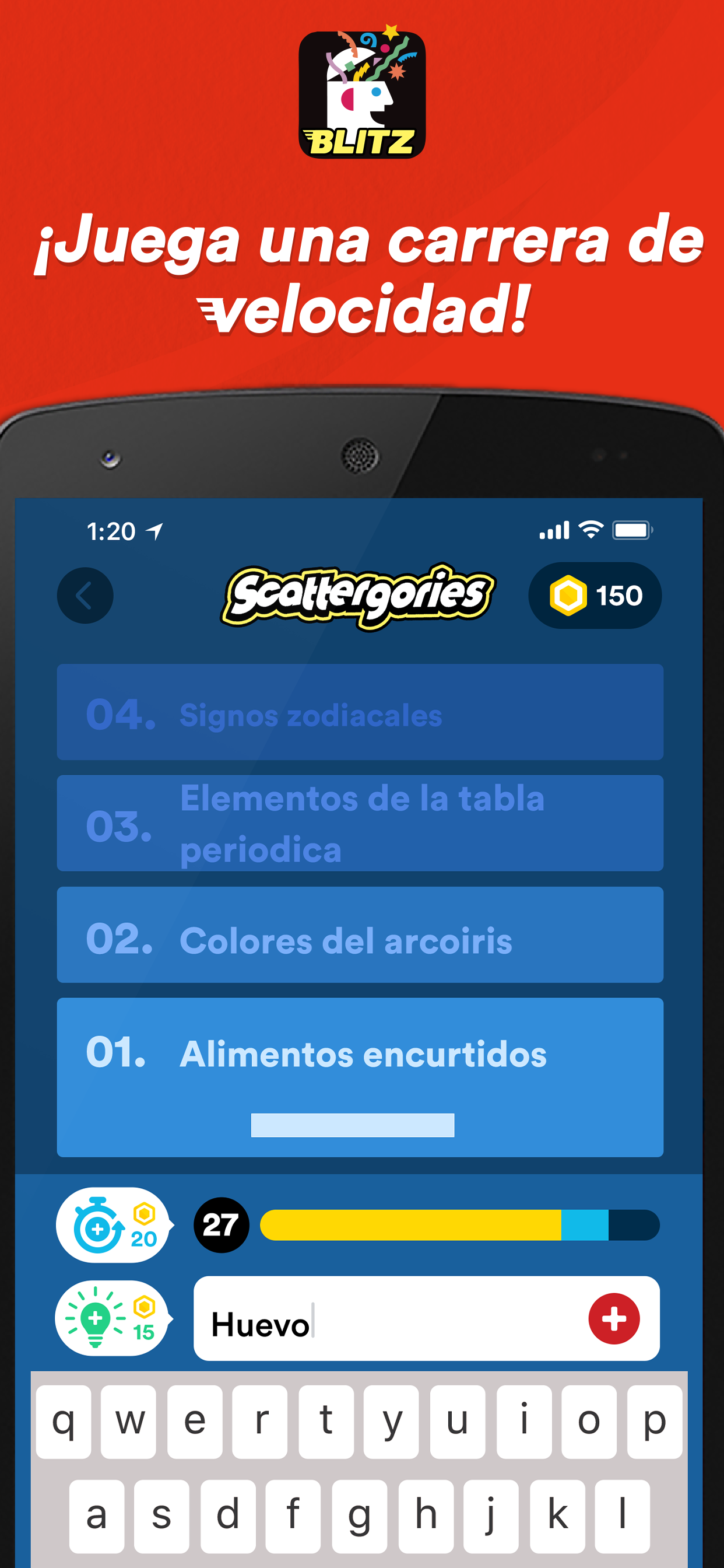Tap the Scattergories Blitz app logo

pyautogui.click(x=362, y=92)
